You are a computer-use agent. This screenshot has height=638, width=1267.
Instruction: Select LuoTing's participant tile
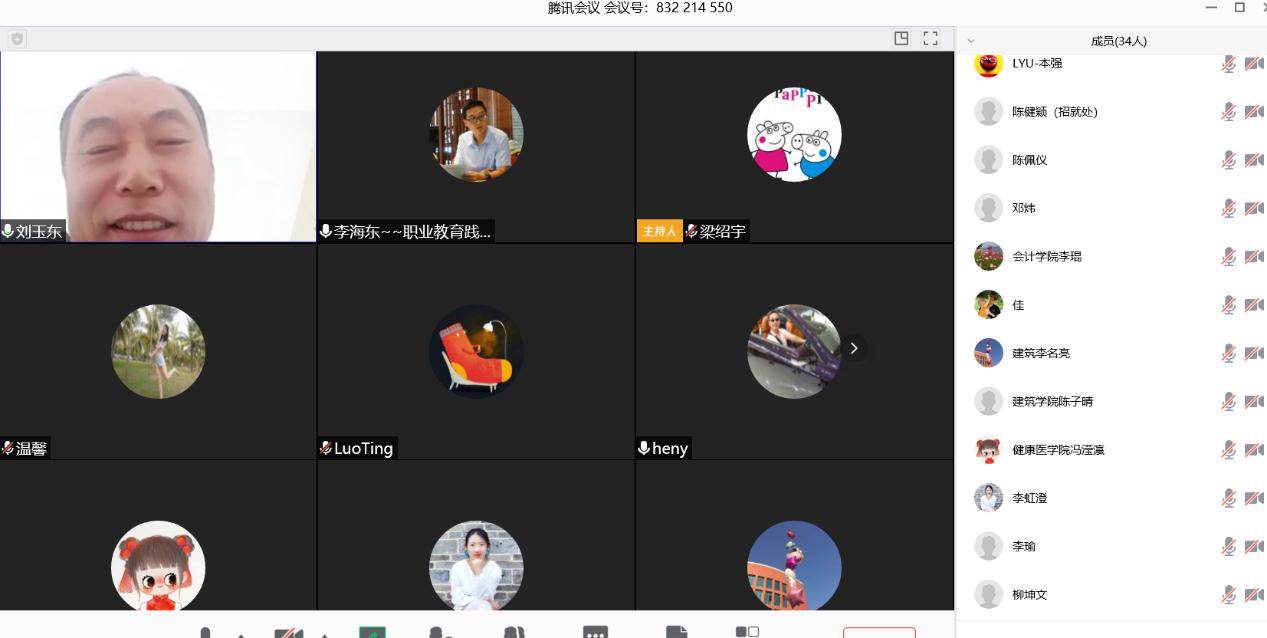click(x=475, y=352)
